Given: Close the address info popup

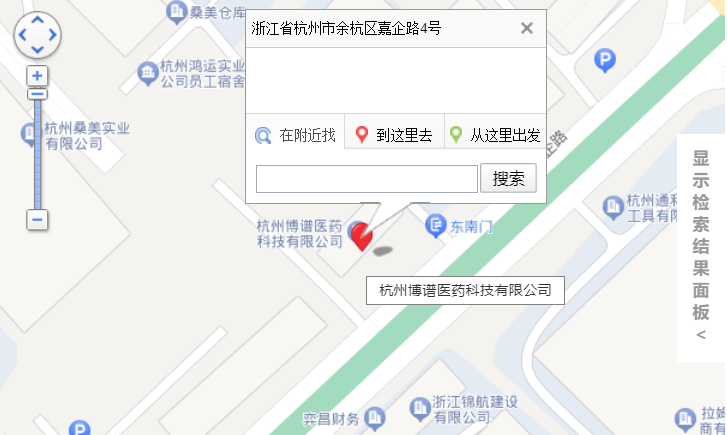Looking at the screenshot, I should tap(526, 28).
